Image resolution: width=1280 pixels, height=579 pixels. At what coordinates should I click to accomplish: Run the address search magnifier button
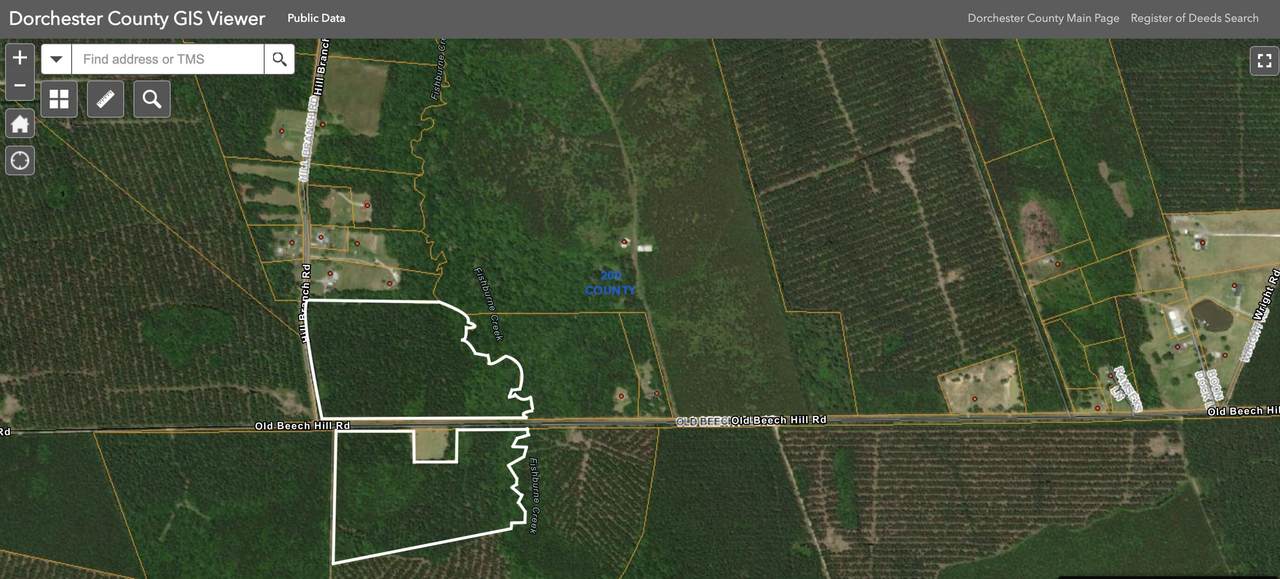coord(280,59)
